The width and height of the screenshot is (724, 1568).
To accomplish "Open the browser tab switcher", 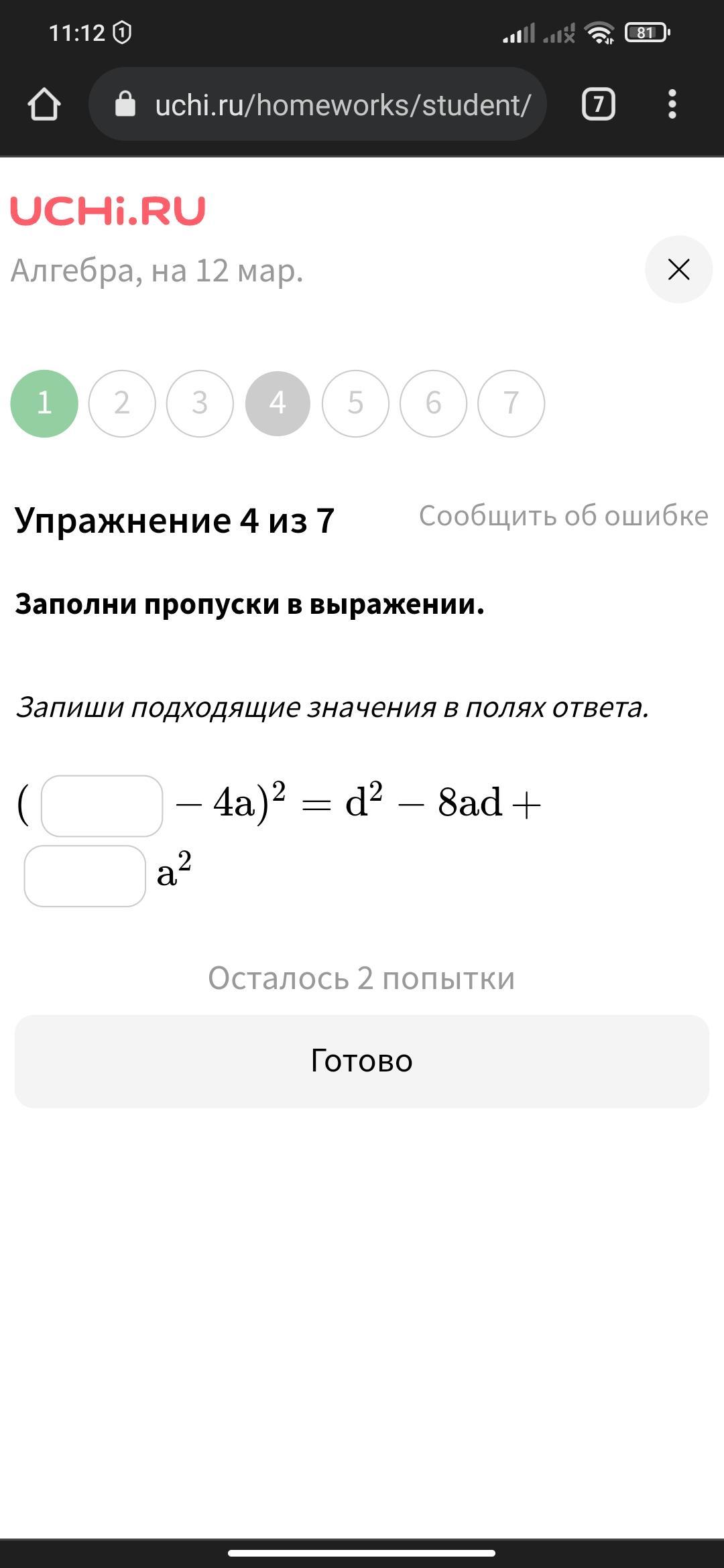I will 598,104.
